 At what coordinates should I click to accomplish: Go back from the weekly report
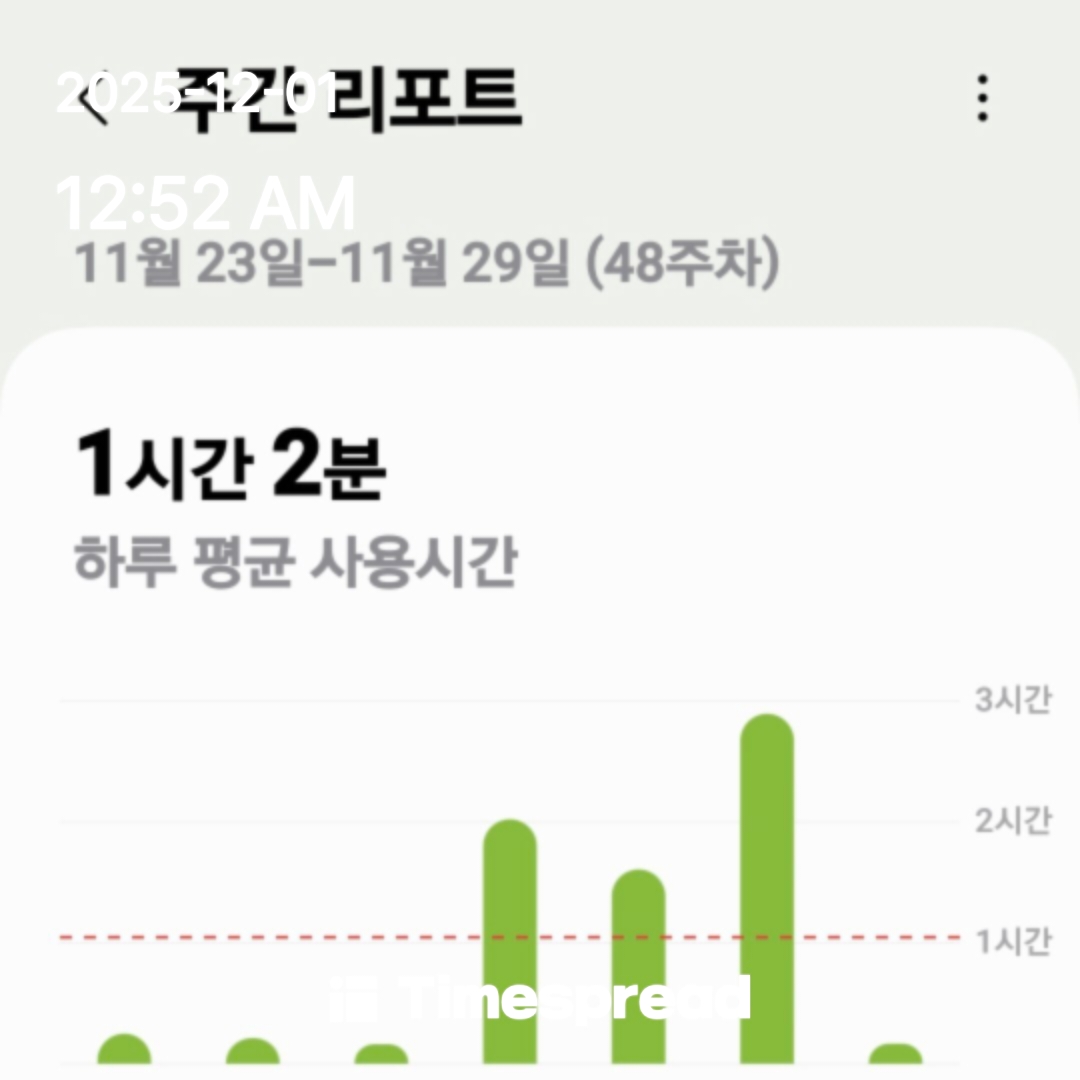click(x=95, y=102)
